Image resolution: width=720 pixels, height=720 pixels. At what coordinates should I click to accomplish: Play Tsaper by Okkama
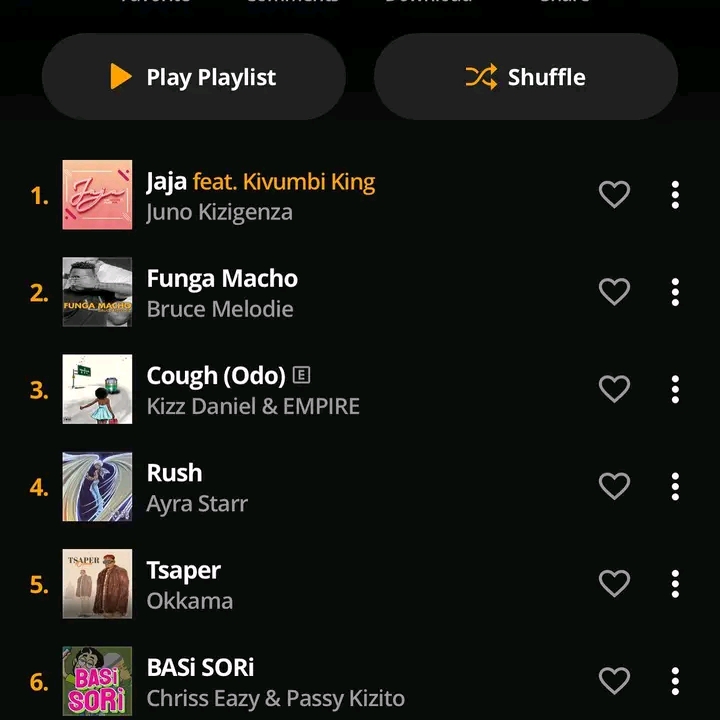pos(190,584)
